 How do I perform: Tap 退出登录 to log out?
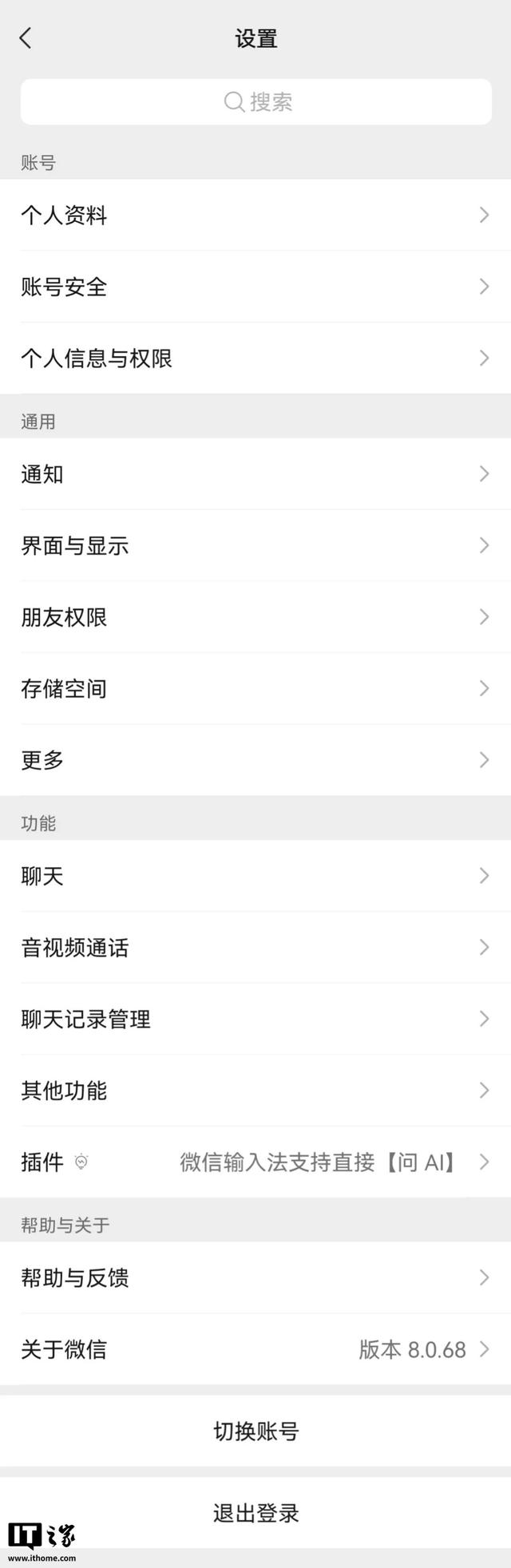(255, 1513)
